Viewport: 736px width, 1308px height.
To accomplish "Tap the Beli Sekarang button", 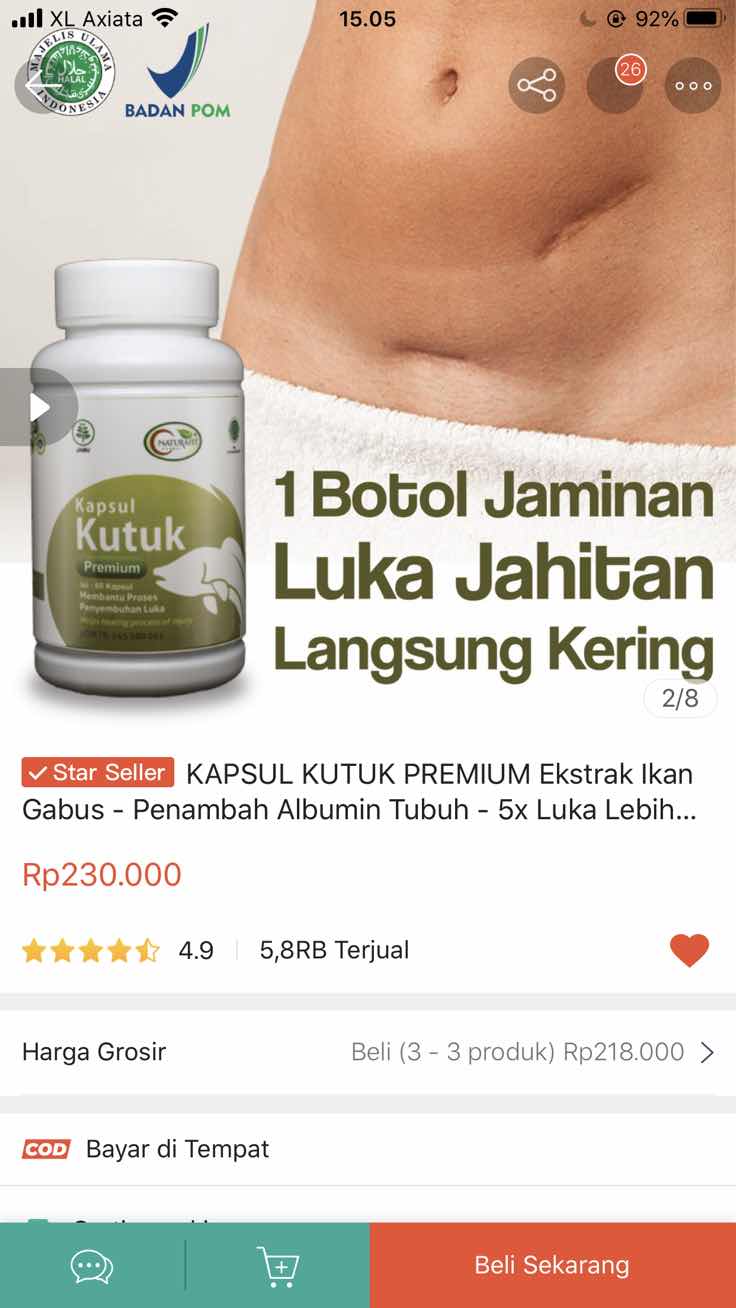I will coord(552,1265).
